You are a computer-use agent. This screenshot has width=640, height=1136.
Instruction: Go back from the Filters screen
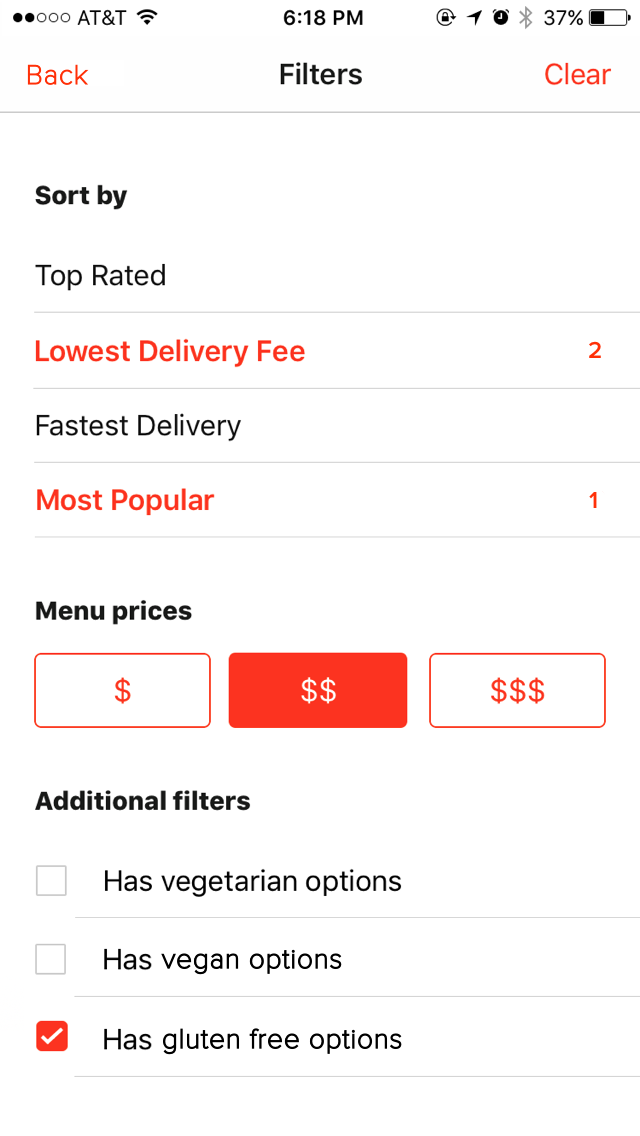click(x=57, y=75)
